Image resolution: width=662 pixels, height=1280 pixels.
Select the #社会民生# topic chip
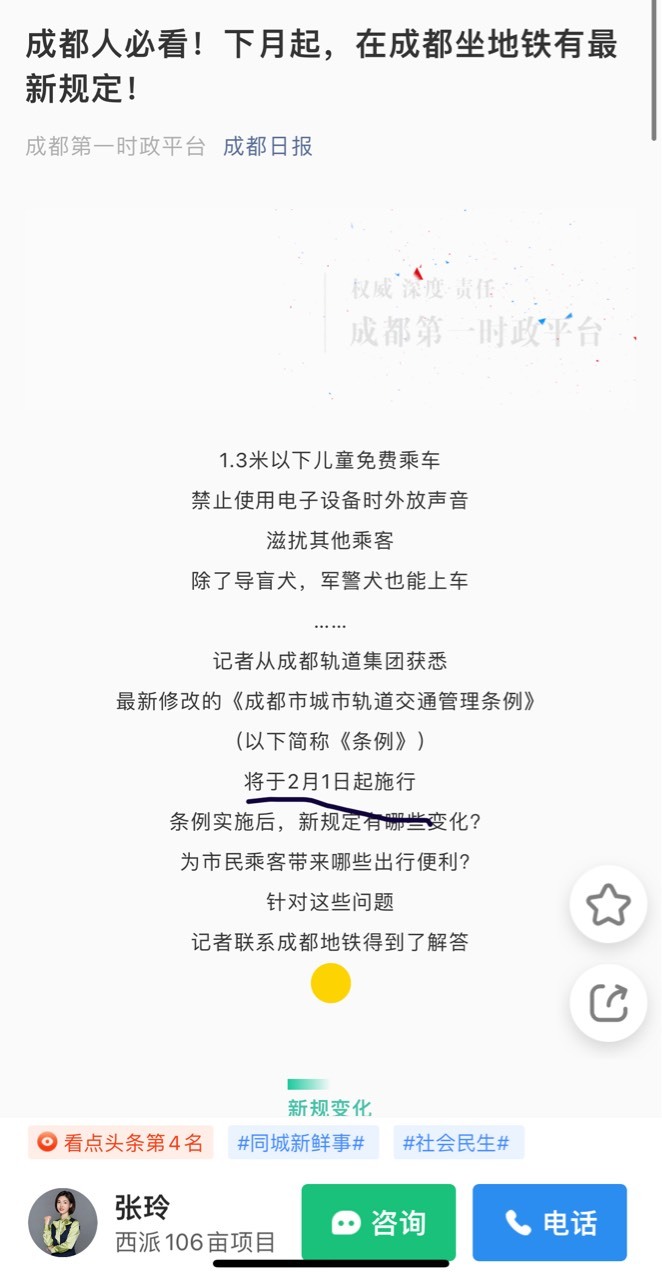(x=458, y=1142)
